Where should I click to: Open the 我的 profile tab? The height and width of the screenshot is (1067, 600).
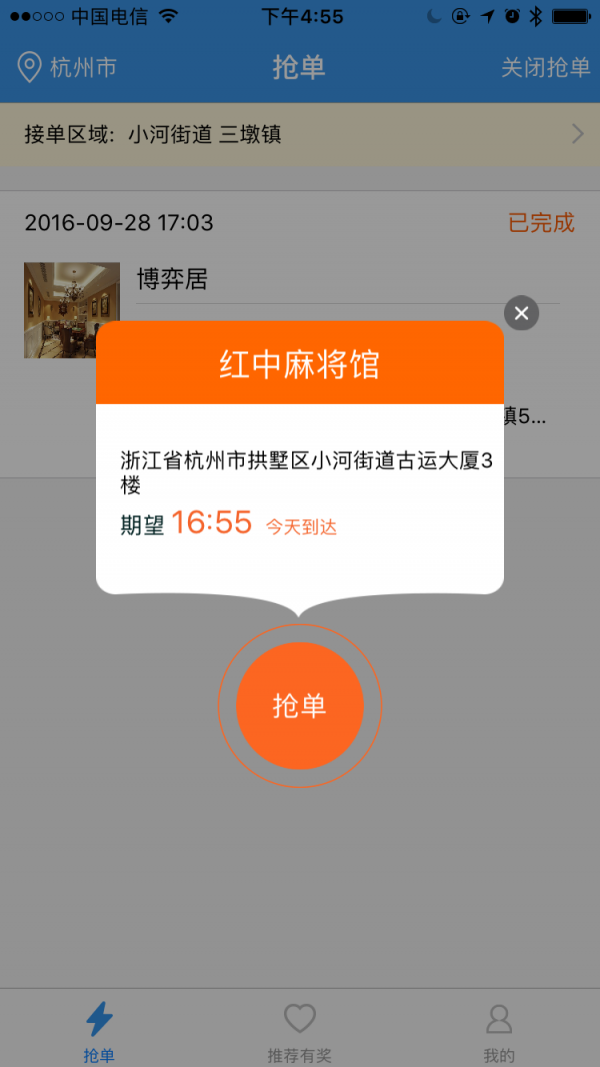(x=499, y=1032)
